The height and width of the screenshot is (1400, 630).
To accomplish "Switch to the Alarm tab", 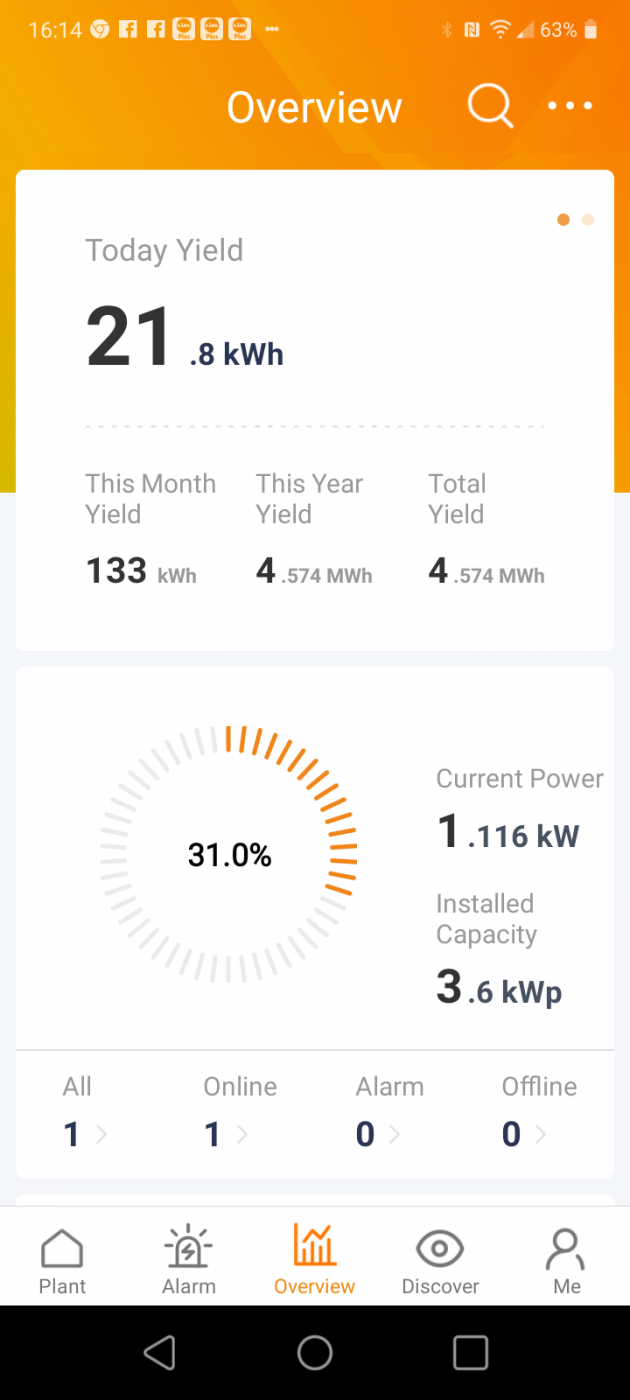I will tap(189, 1262).
